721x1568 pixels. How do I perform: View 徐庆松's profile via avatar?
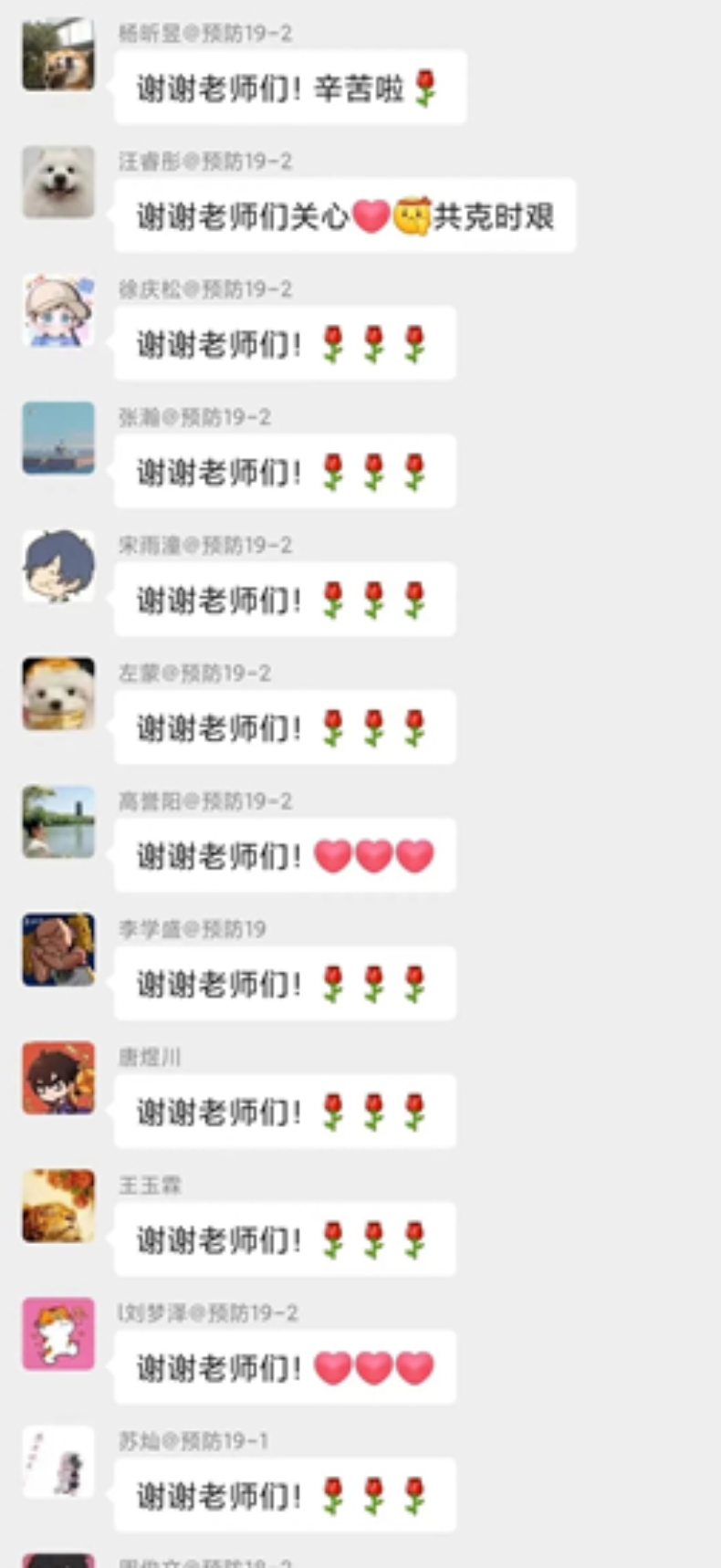58,310
